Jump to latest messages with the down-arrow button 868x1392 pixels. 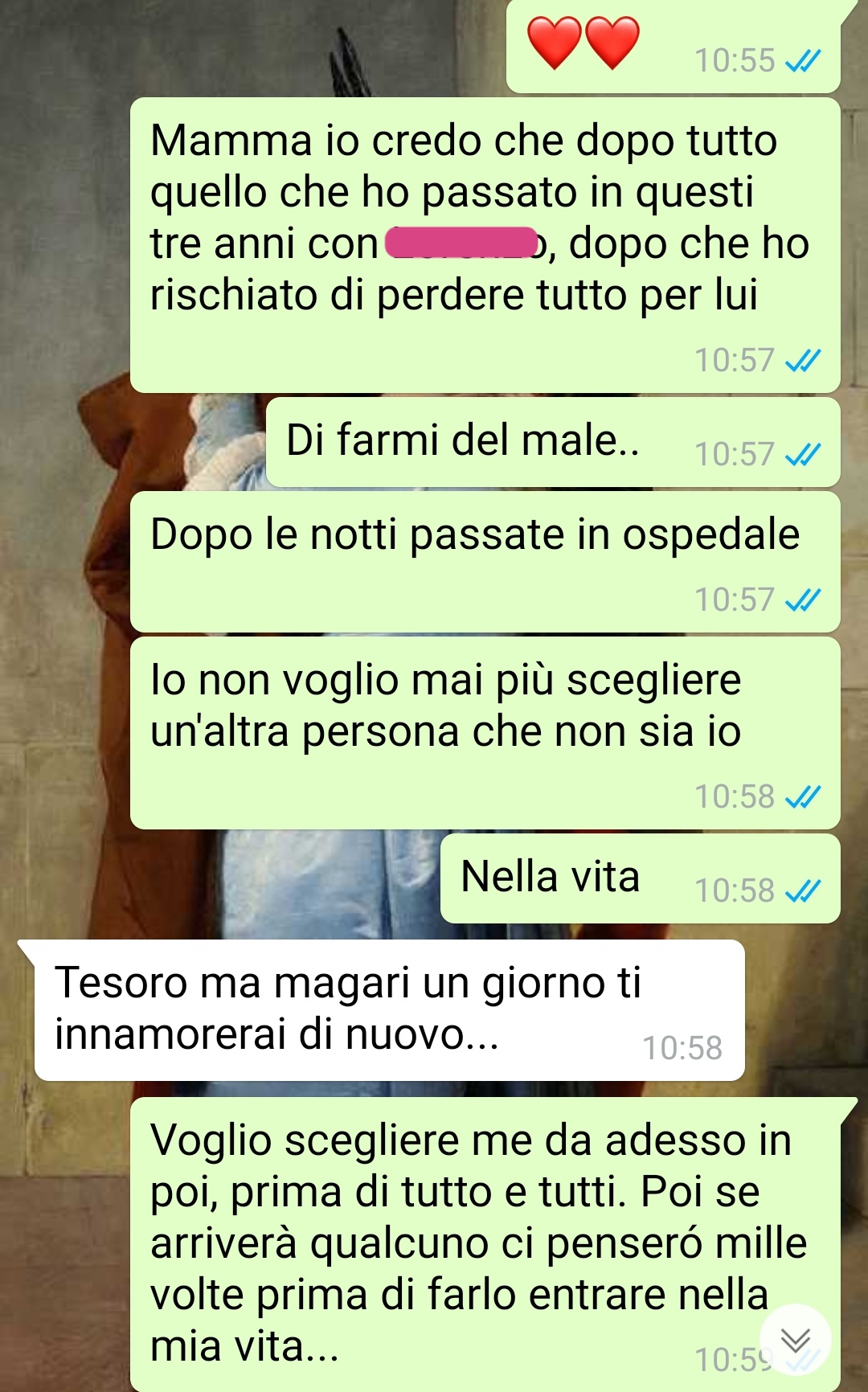coord(795,1340)
